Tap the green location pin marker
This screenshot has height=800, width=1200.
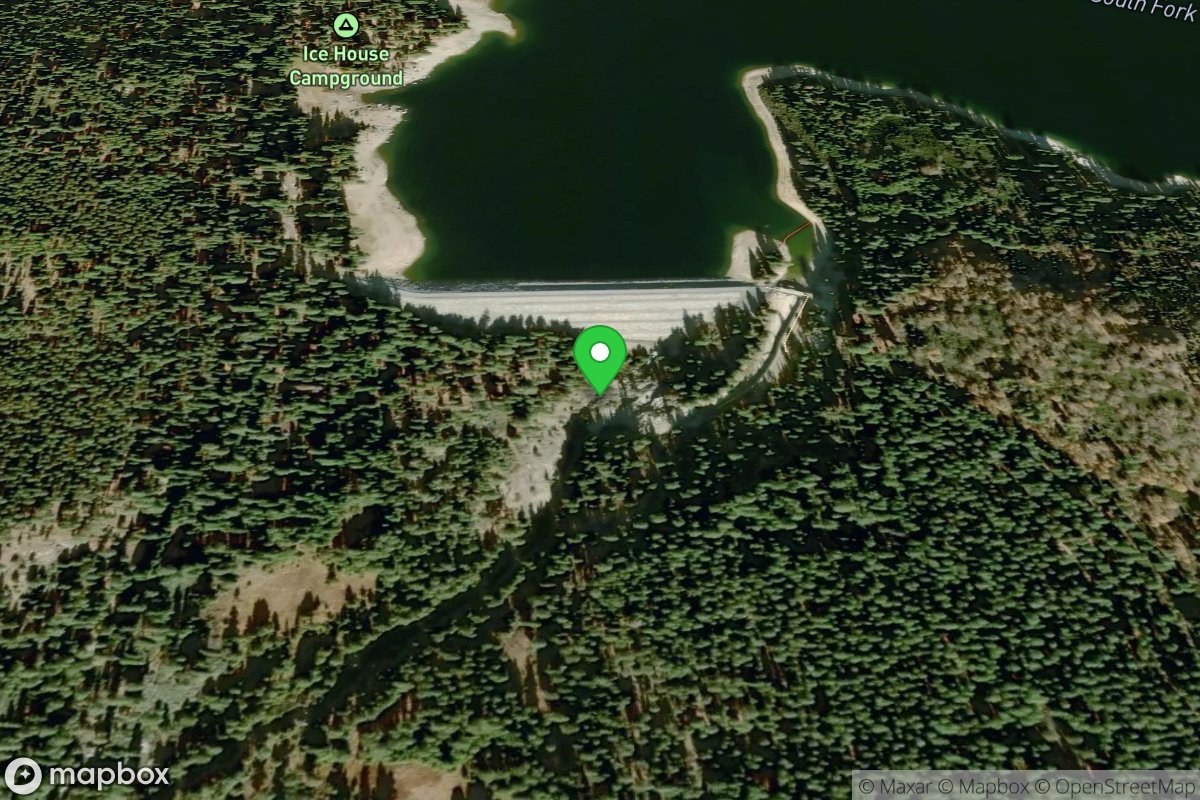click(600, 357)
